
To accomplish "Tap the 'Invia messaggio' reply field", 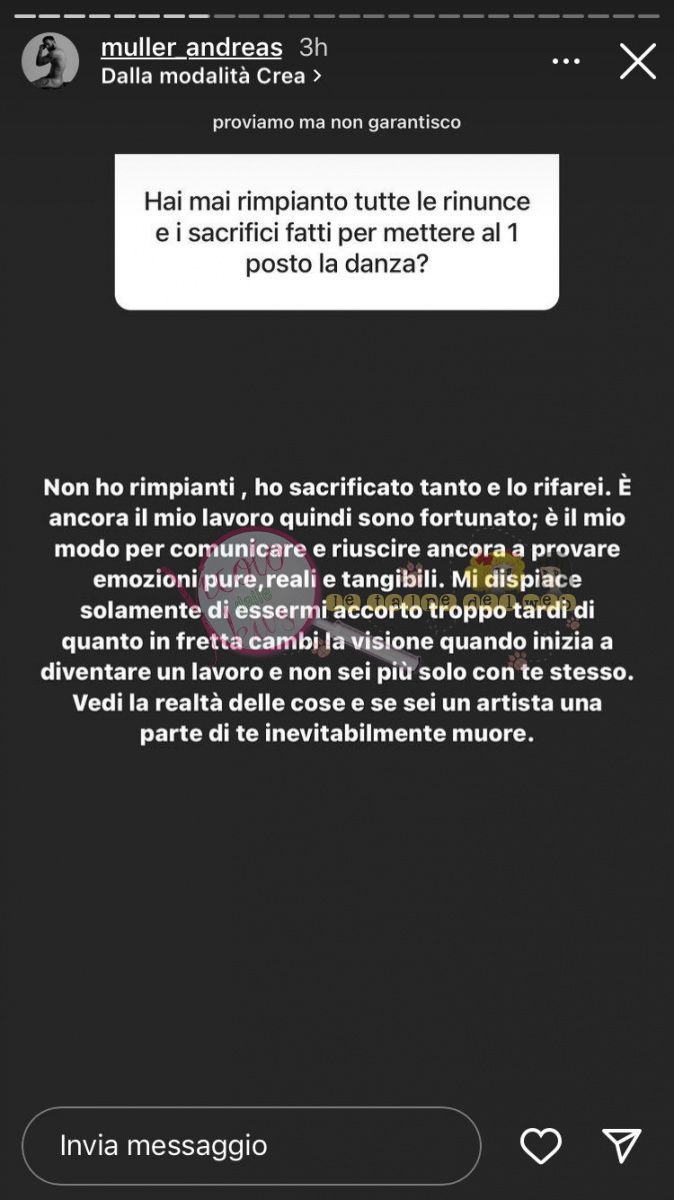I will (x=251, y=1145).
